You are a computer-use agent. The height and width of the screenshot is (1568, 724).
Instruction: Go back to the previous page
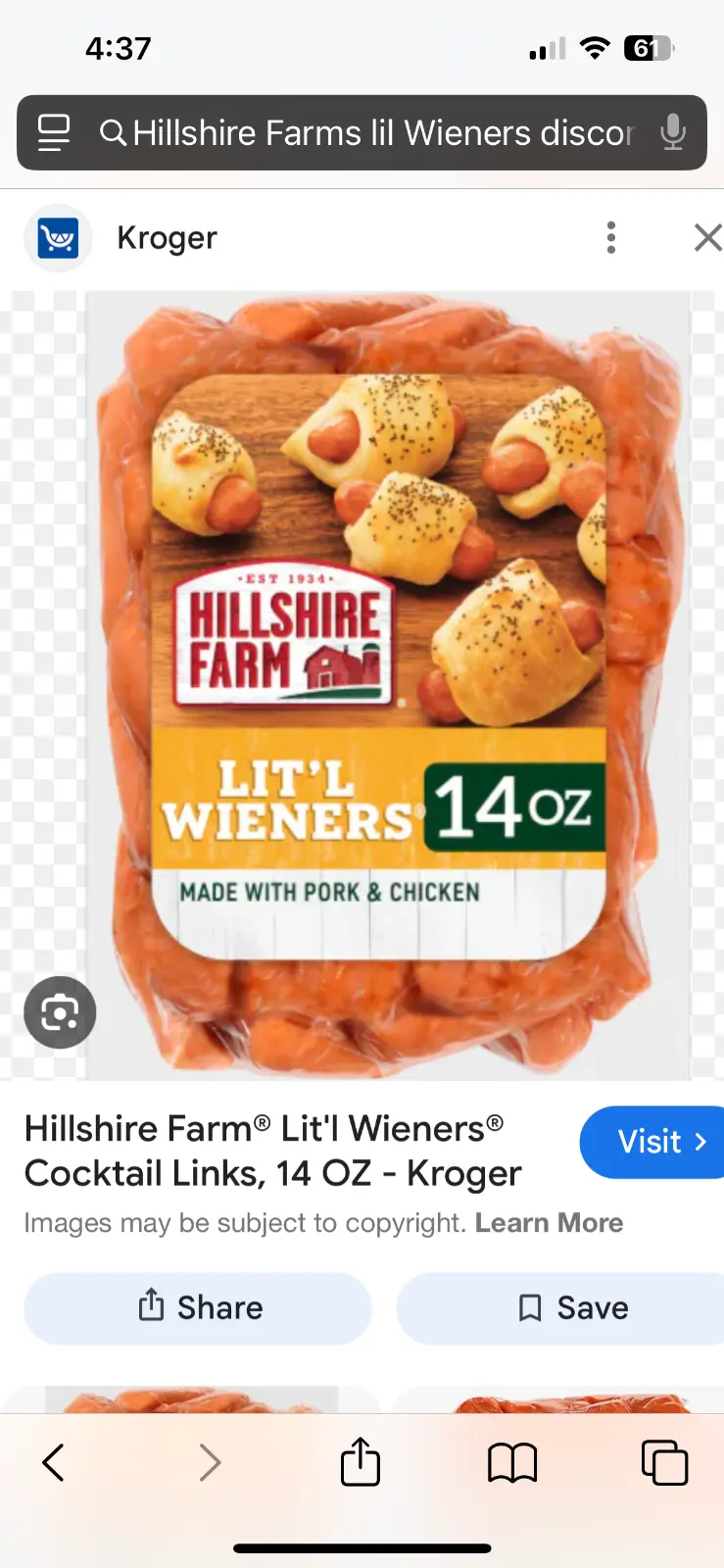coord(54,1462)
